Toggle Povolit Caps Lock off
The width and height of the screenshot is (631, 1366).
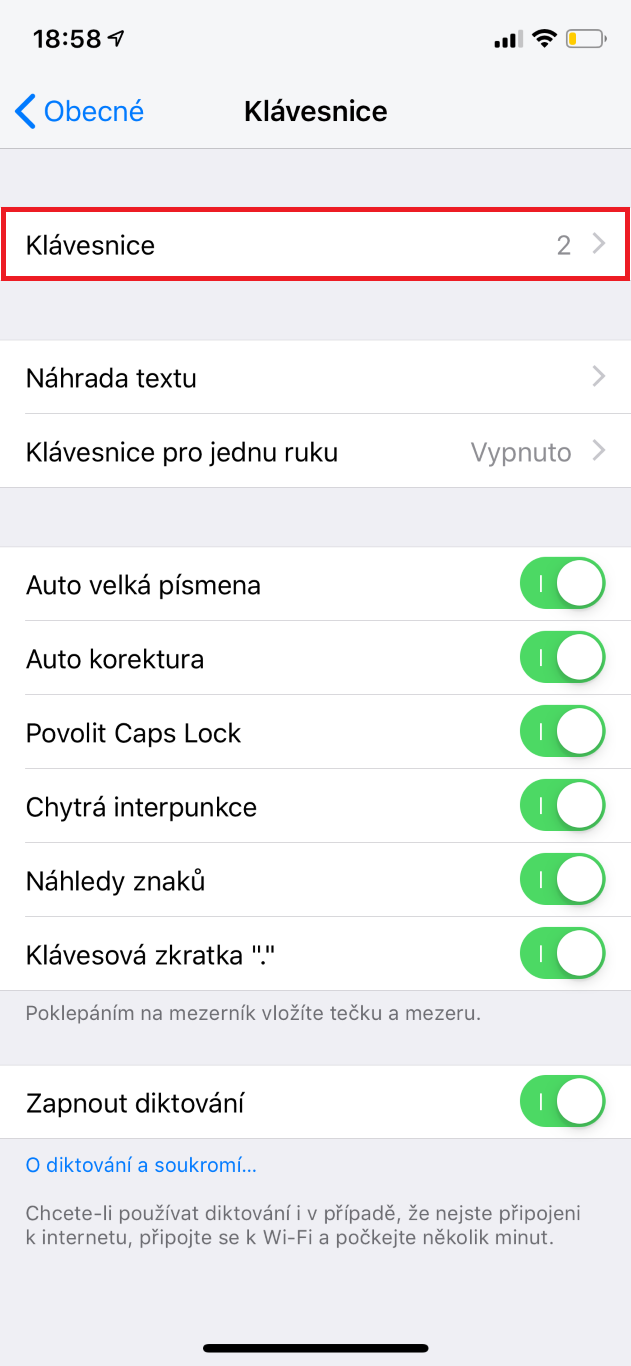point(562,733)
